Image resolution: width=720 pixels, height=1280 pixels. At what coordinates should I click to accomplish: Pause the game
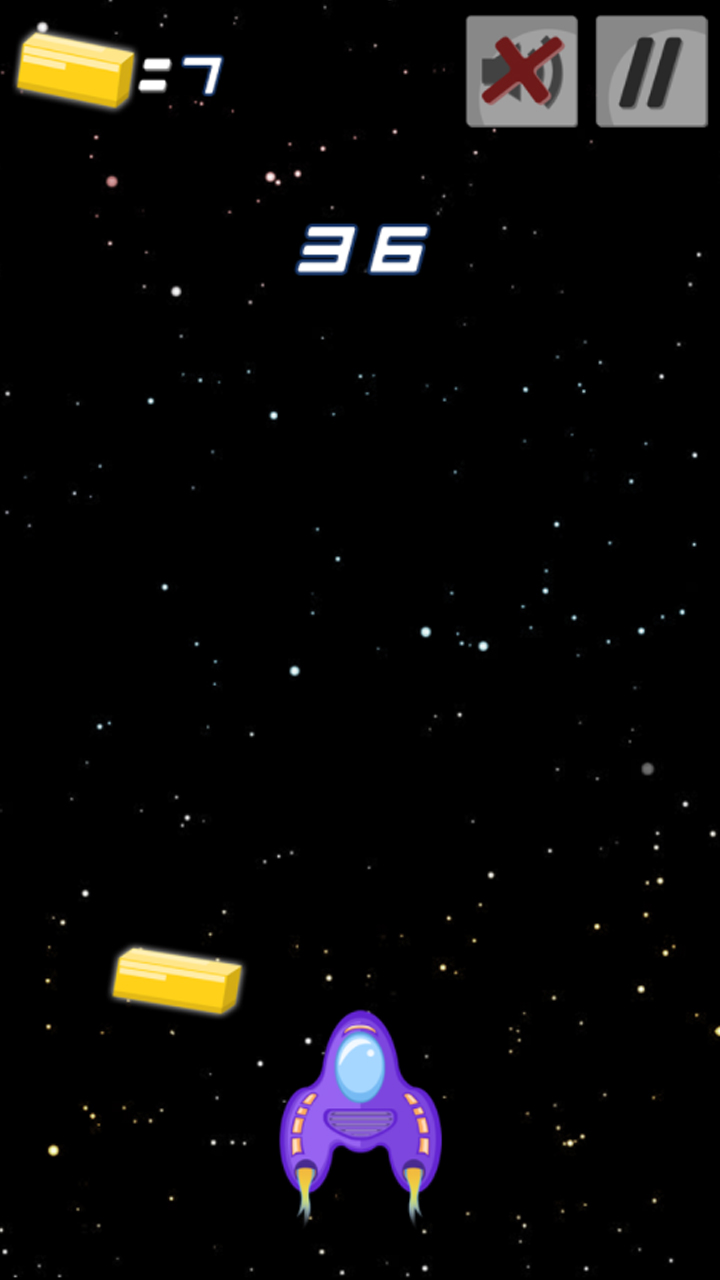point(651,71)
